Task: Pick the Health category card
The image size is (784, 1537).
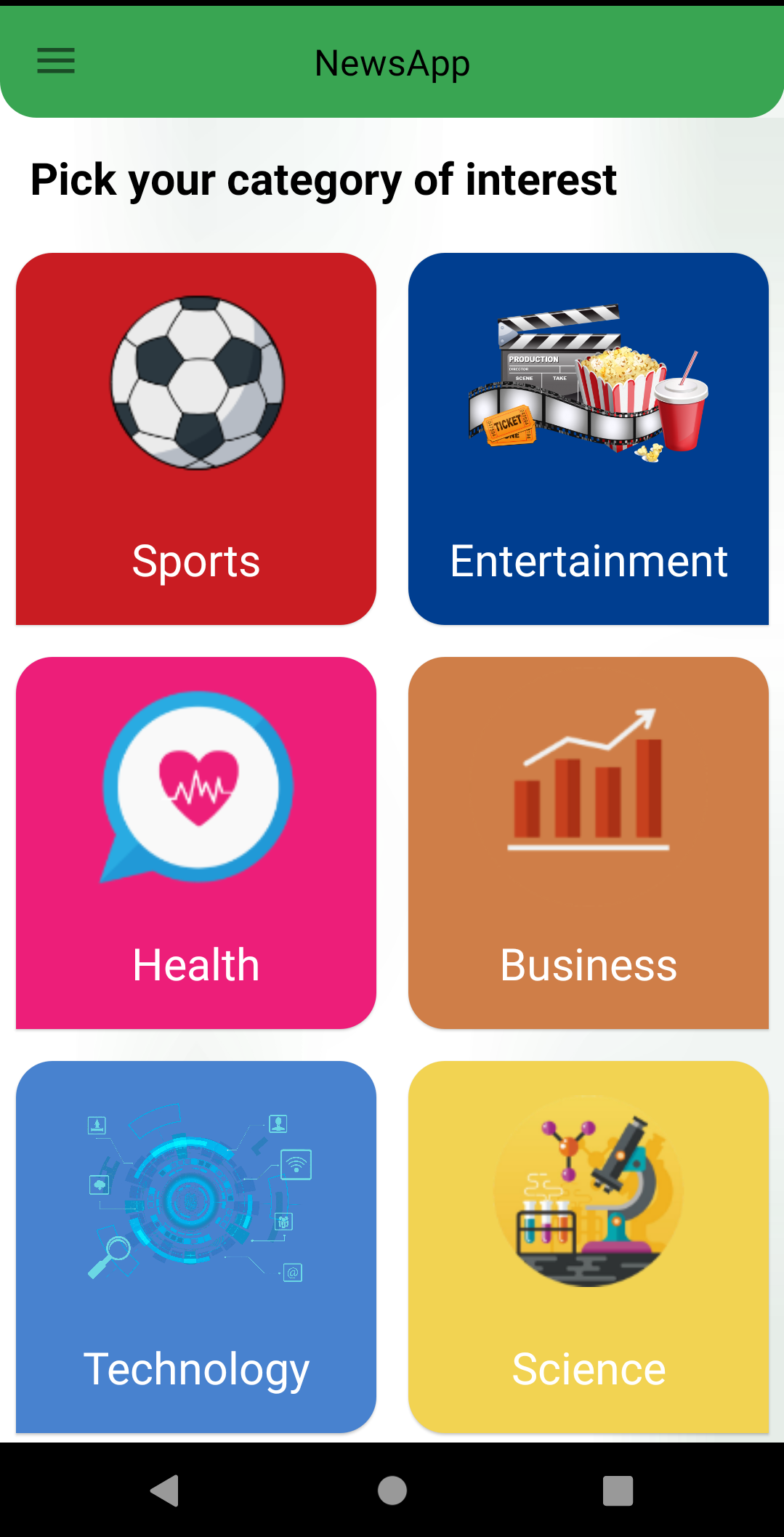Action: tap(195, 843)
